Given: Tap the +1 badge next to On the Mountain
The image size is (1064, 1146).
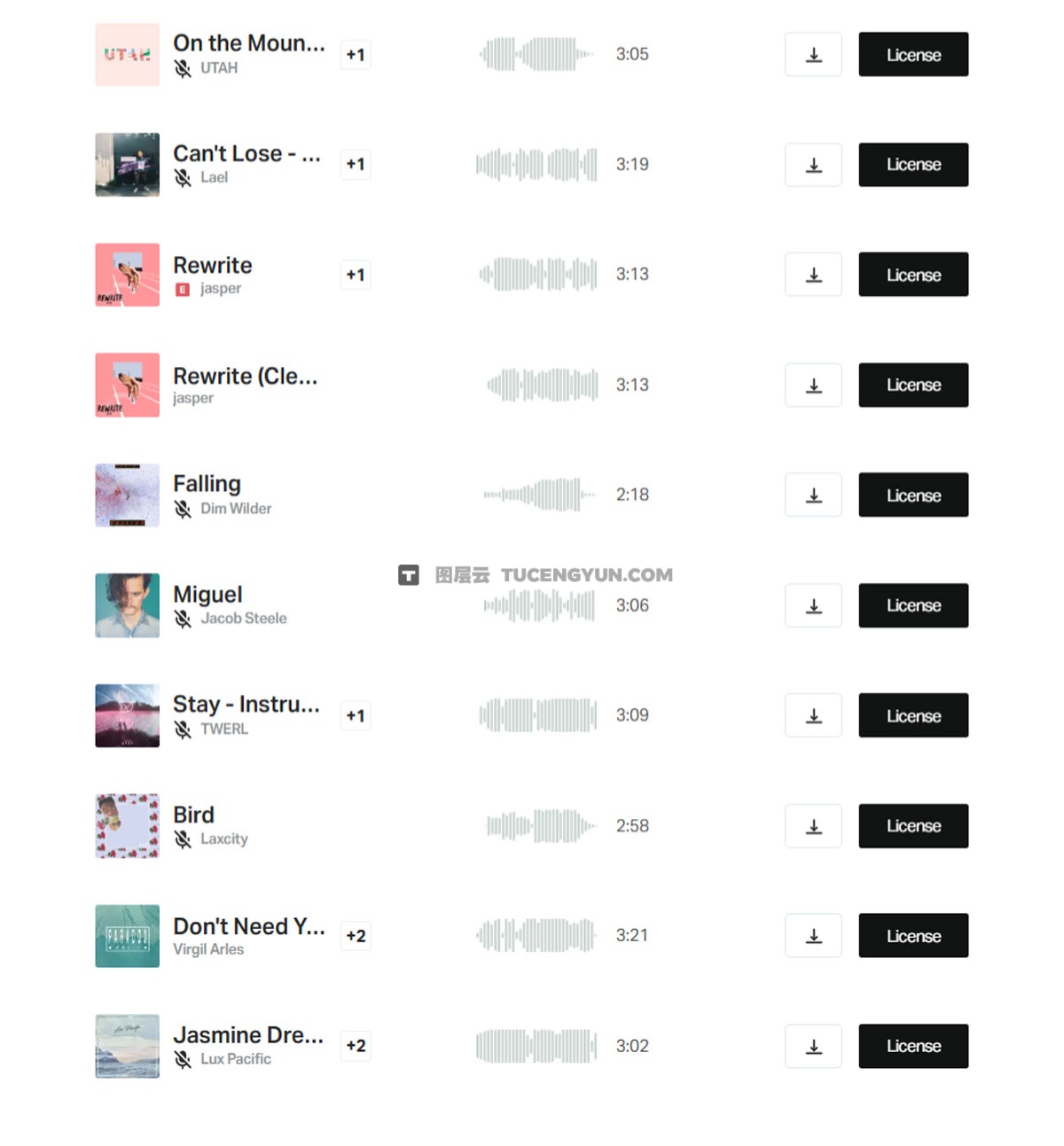Looking at the screenshot, I should 356,55.
